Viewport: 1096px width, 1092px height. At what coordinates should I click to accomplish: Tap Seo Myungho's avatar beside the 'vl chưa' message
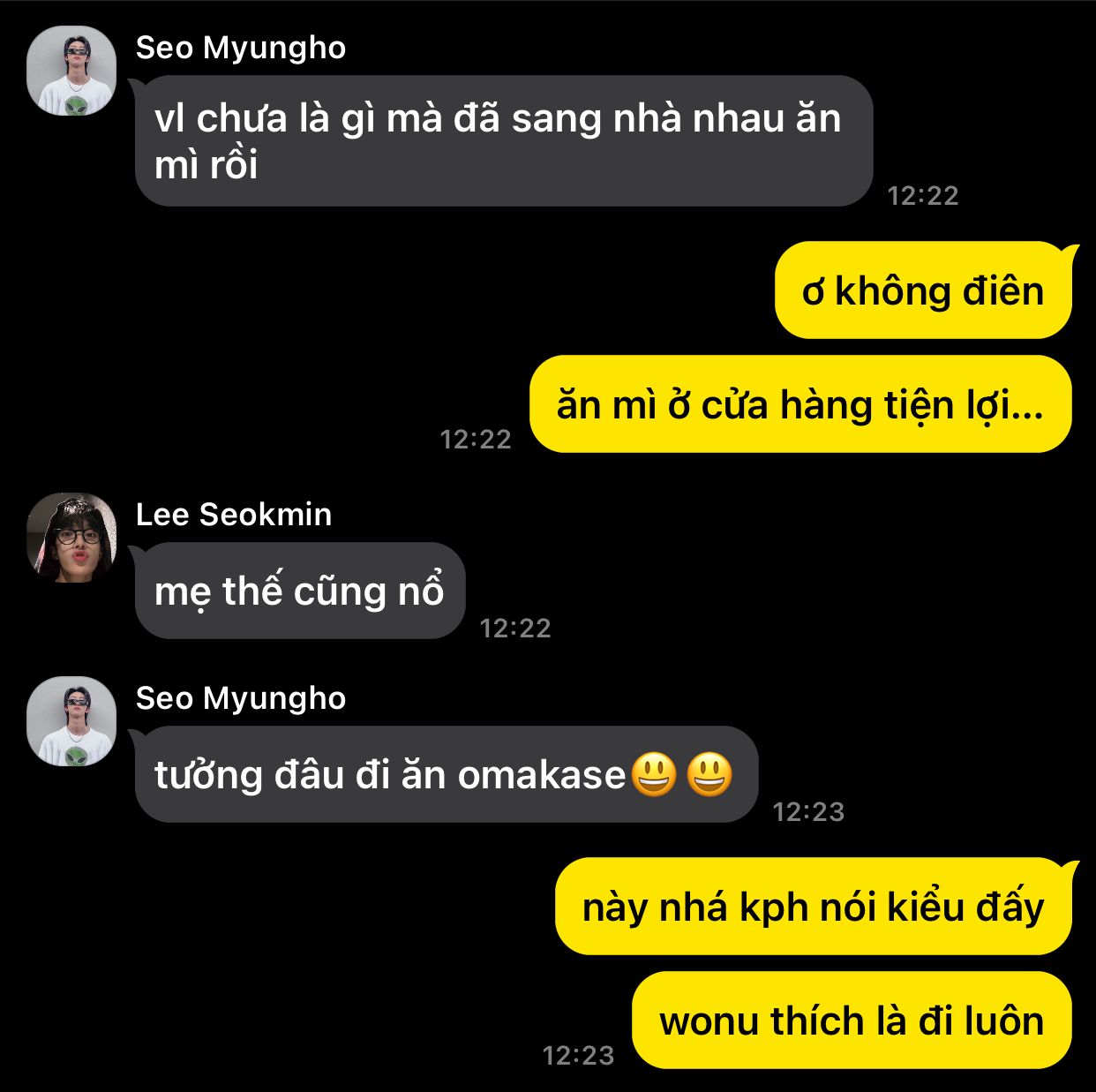click(71, 71)
